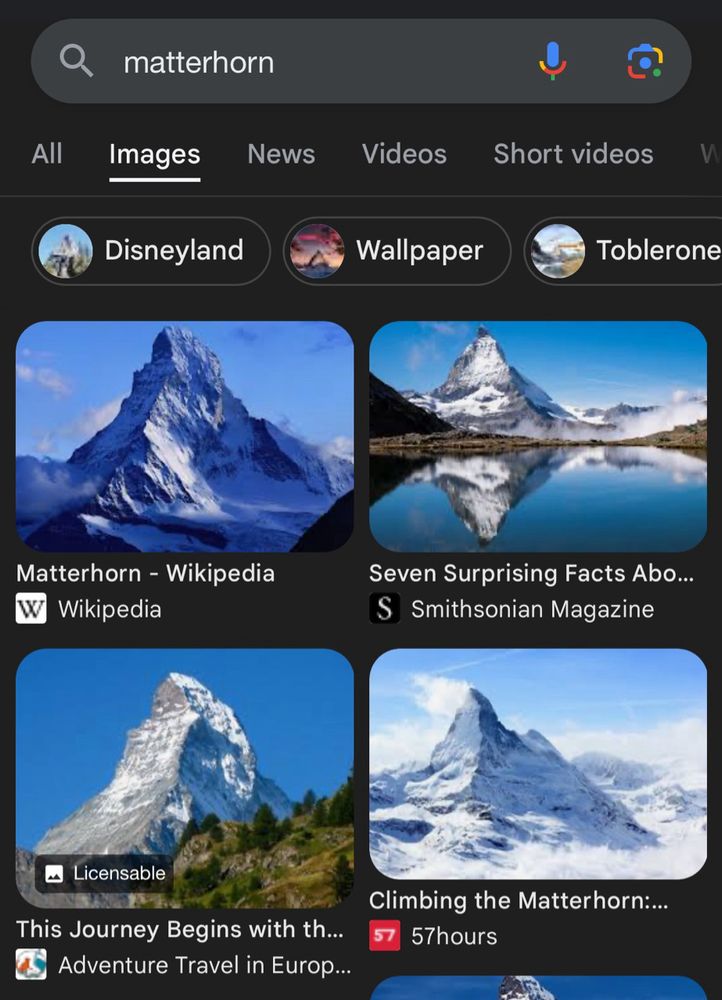Switch to the Short videos tab
This screenshot has height=1000, width=722.
tap(573, 154)
